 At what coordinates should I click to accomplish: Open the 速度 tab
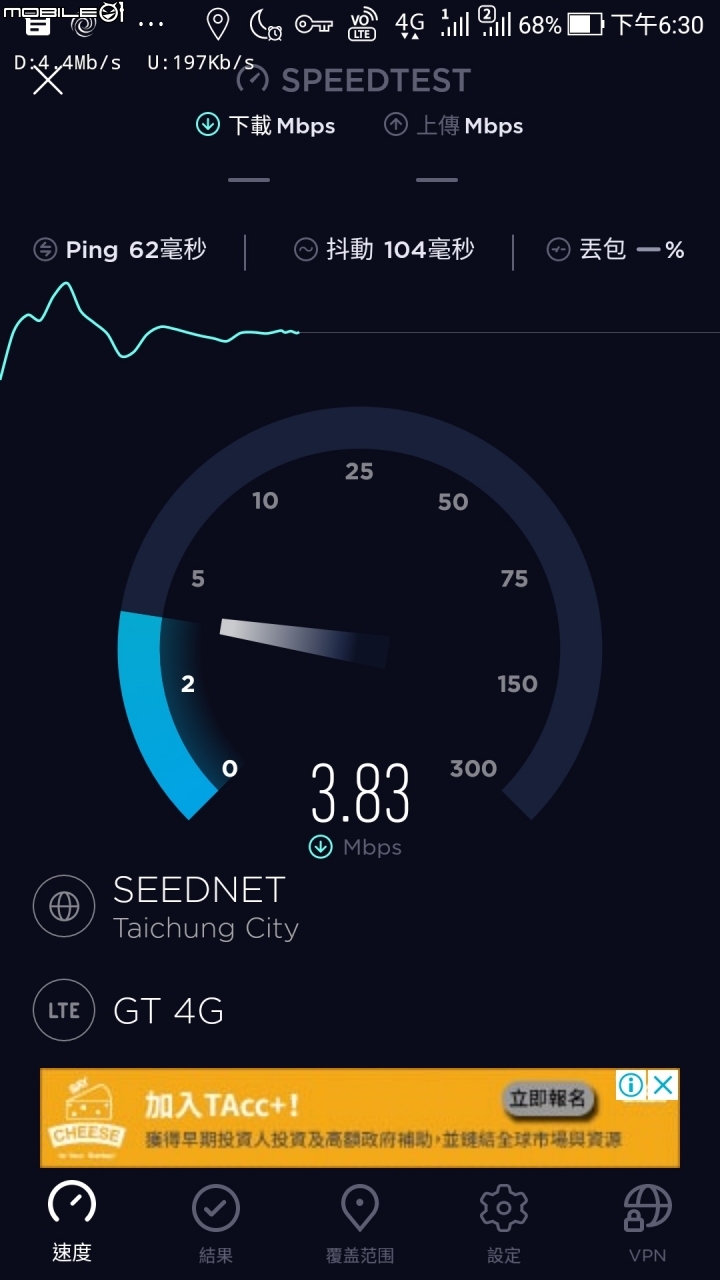(72, 1222)
